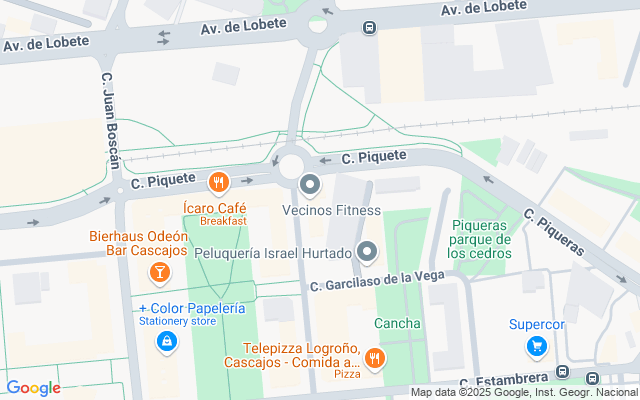Select the Vecinos Fitness pin
This screenshot has width=640, height=400.
point(310,185)
